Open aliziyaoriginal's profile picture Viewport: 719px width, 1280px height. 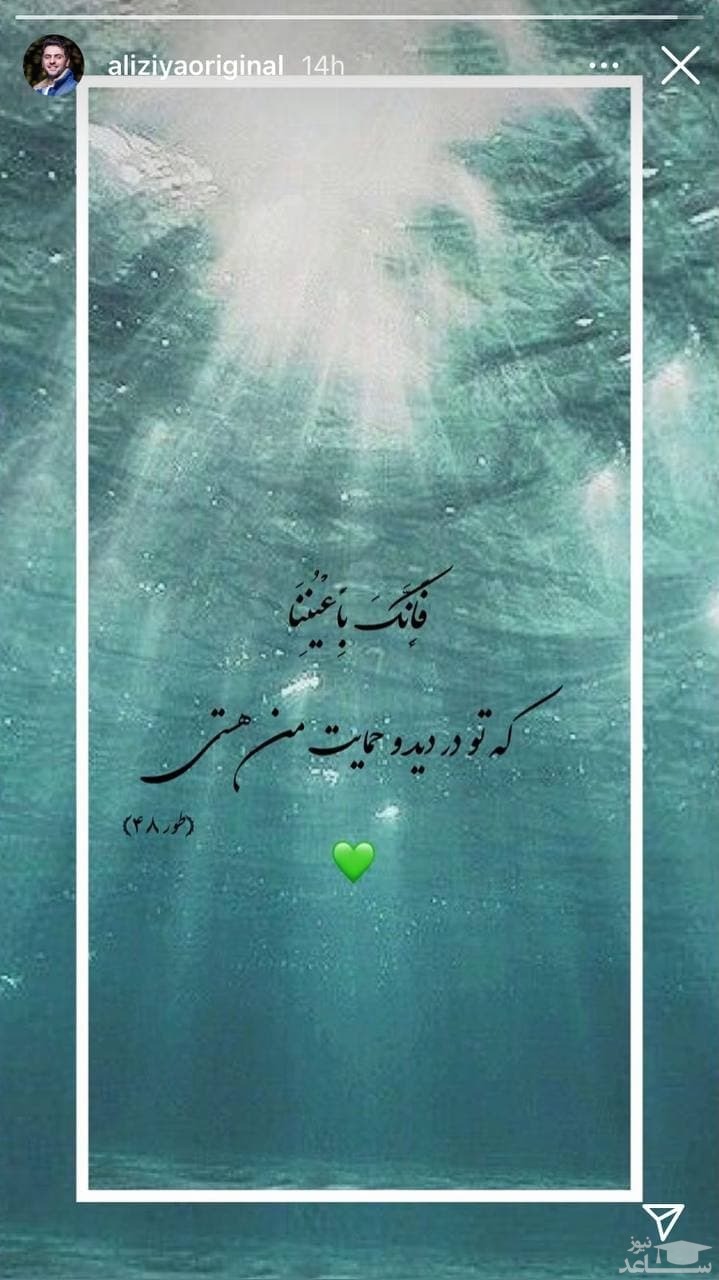pyautogui.click(x=53, y=66)
